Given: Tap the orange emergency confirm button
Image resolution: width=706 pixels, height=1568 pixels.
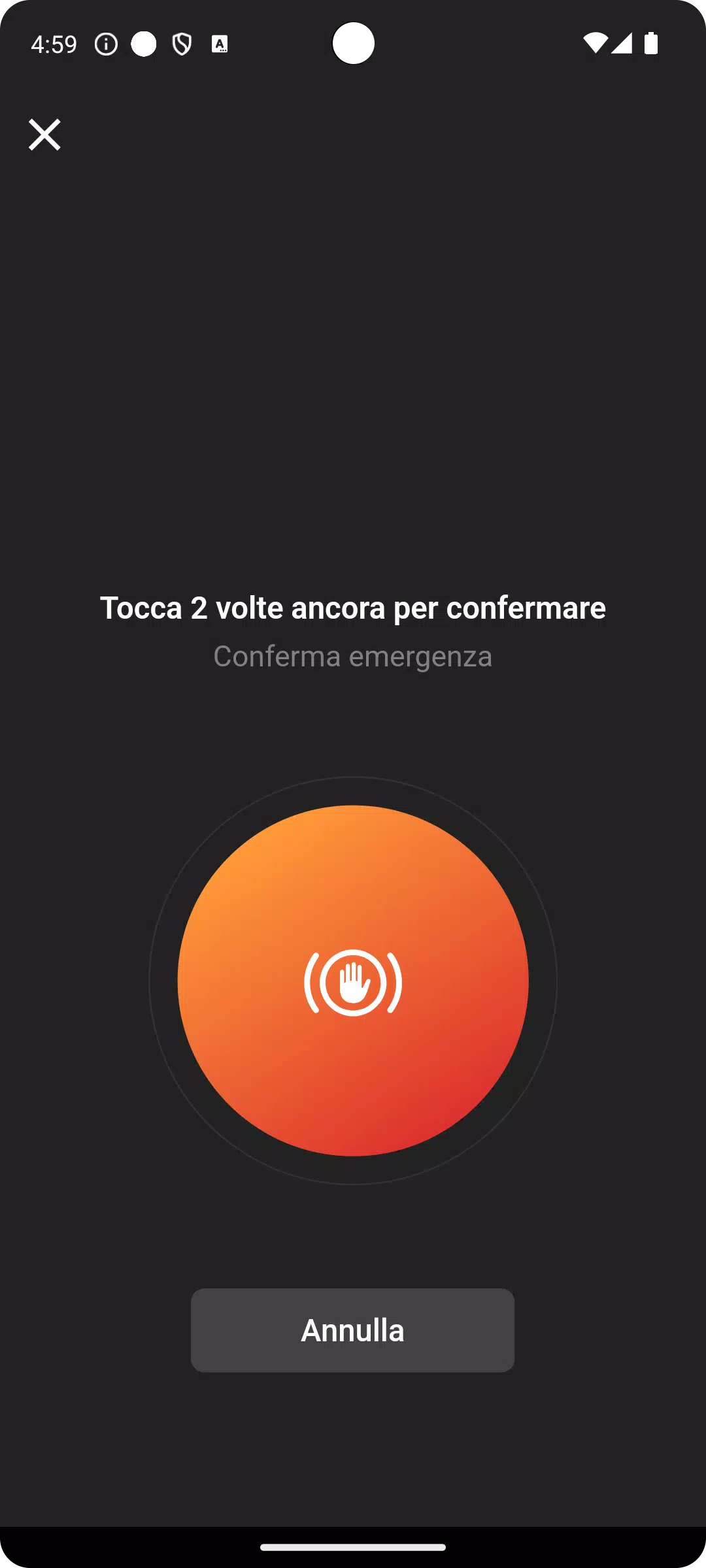Looking at the screenshot, I should pyautogui.click(x=353, y=981).
